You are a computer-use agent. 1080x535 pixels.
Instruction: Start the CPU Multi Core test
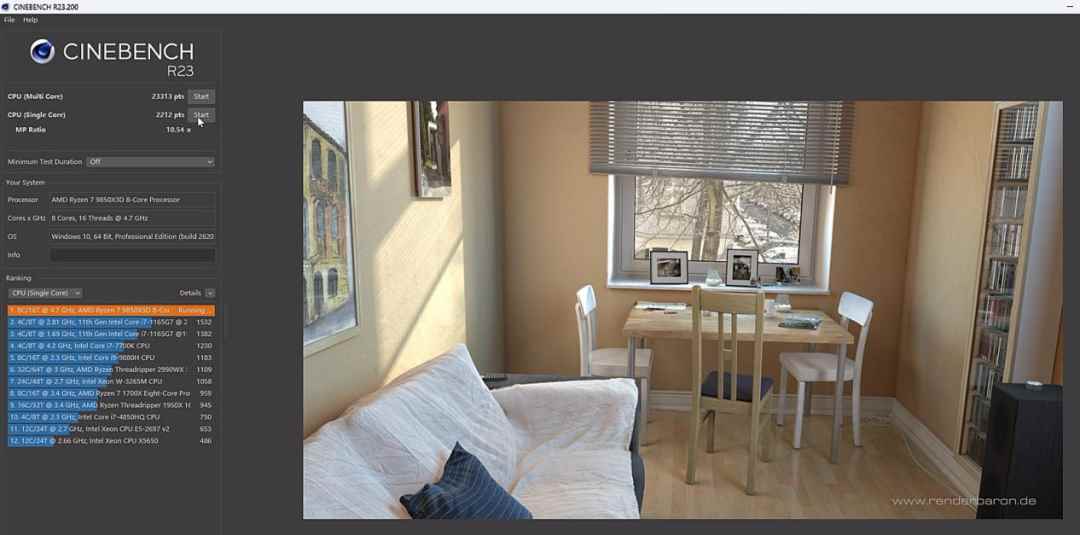coord(201,97)
